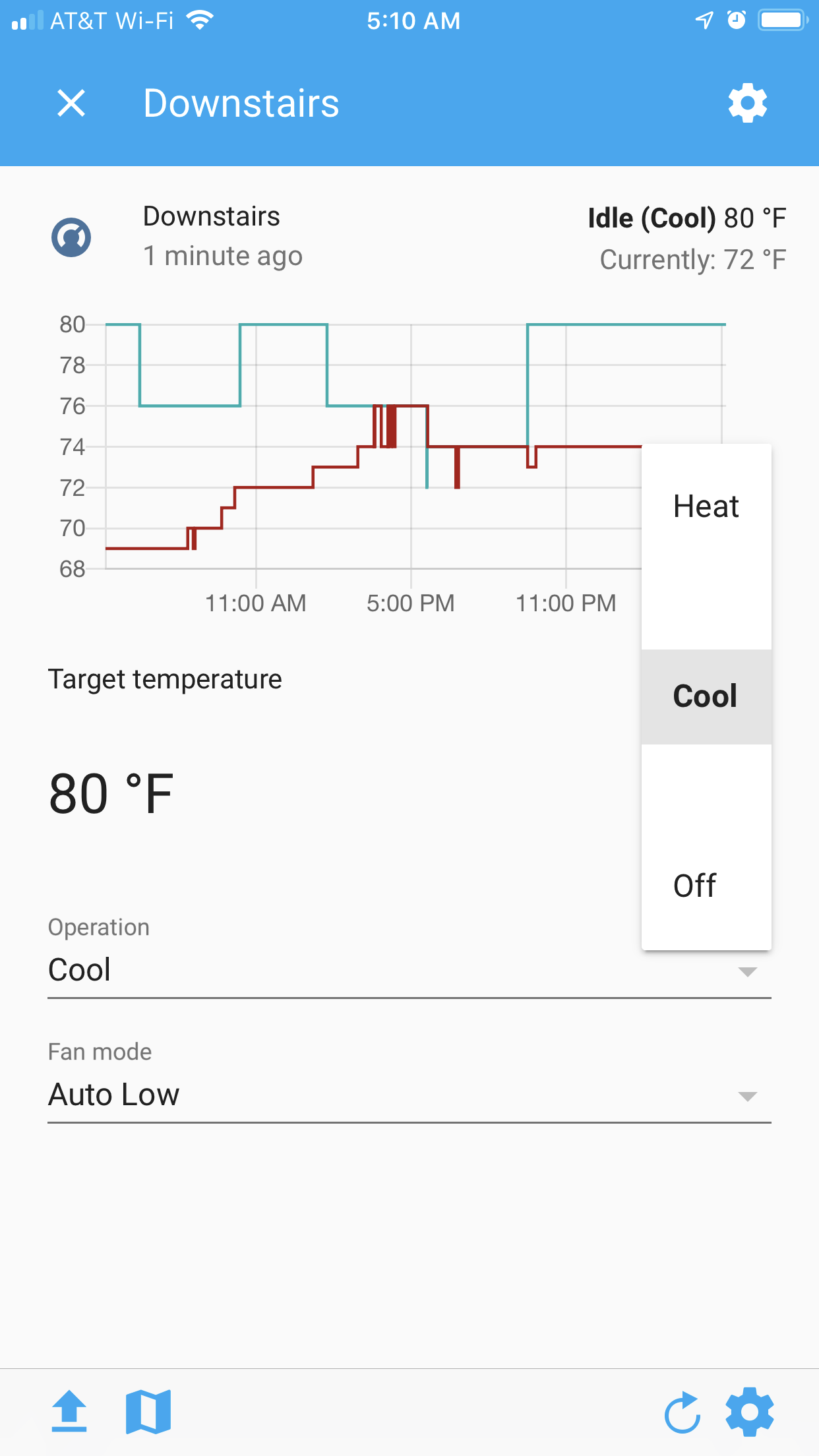Open app settings from bottom gear
The width and height of the screenshot is (819, 1456).
pos(750,1412)
